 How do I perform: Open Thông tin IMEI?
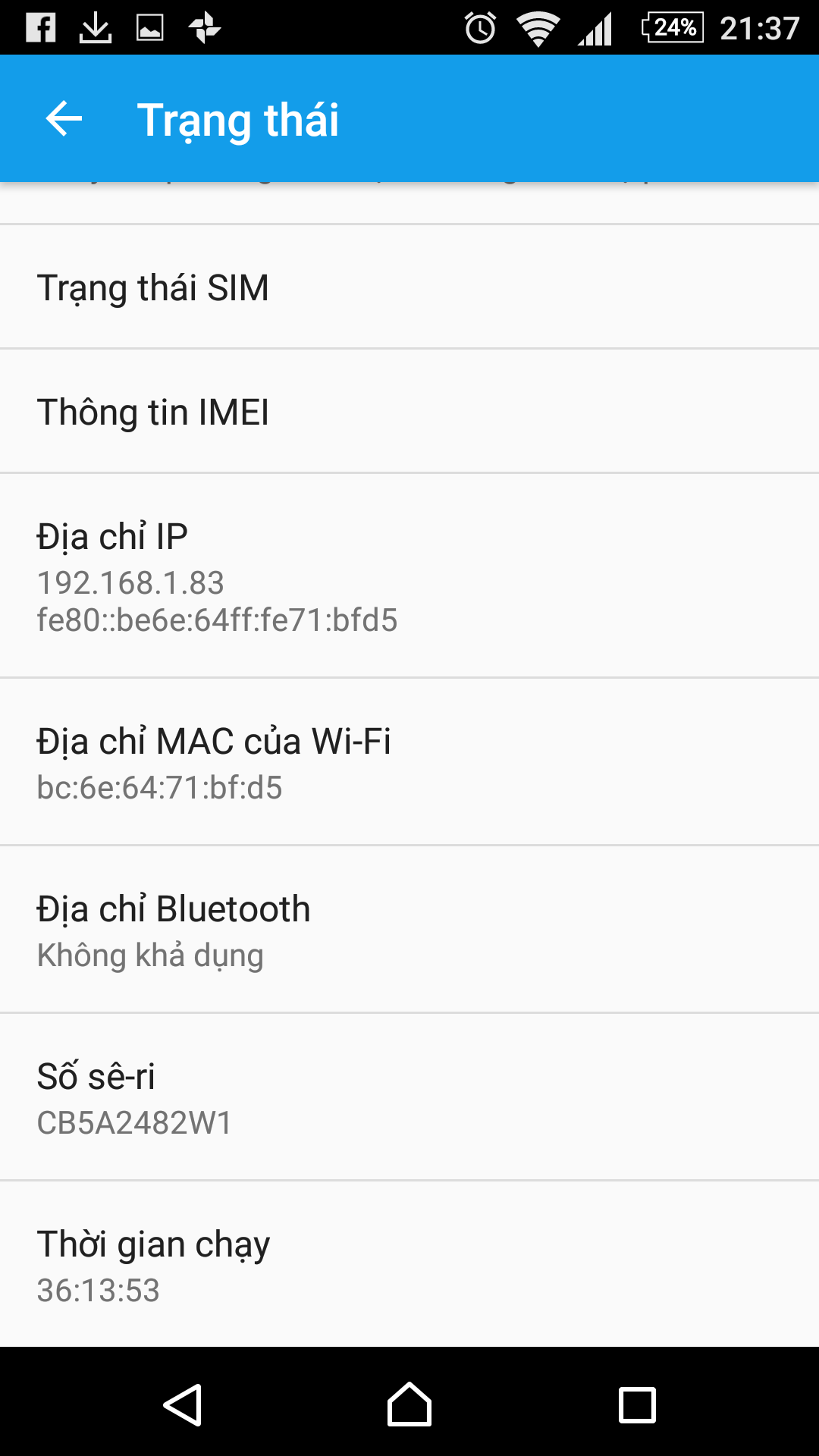(x=409, y=412)
